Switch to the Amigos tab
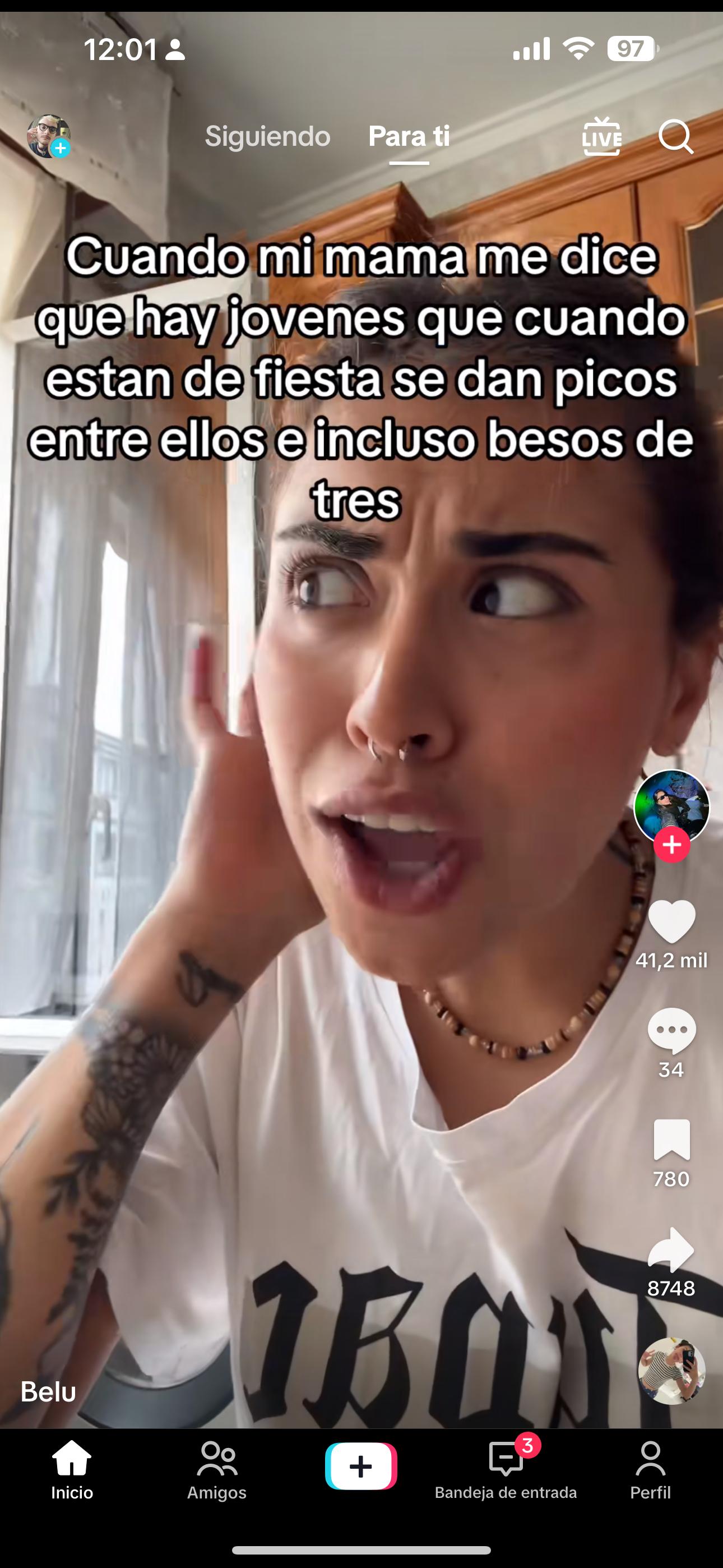Viewport: 723px width, 1568px height. coord(217,1470)
